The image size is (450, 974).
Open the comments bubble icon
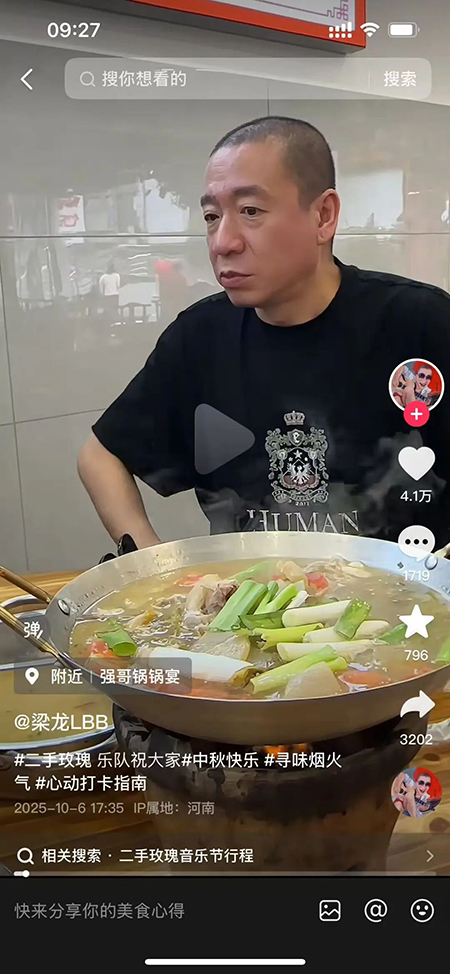(416, 542)
